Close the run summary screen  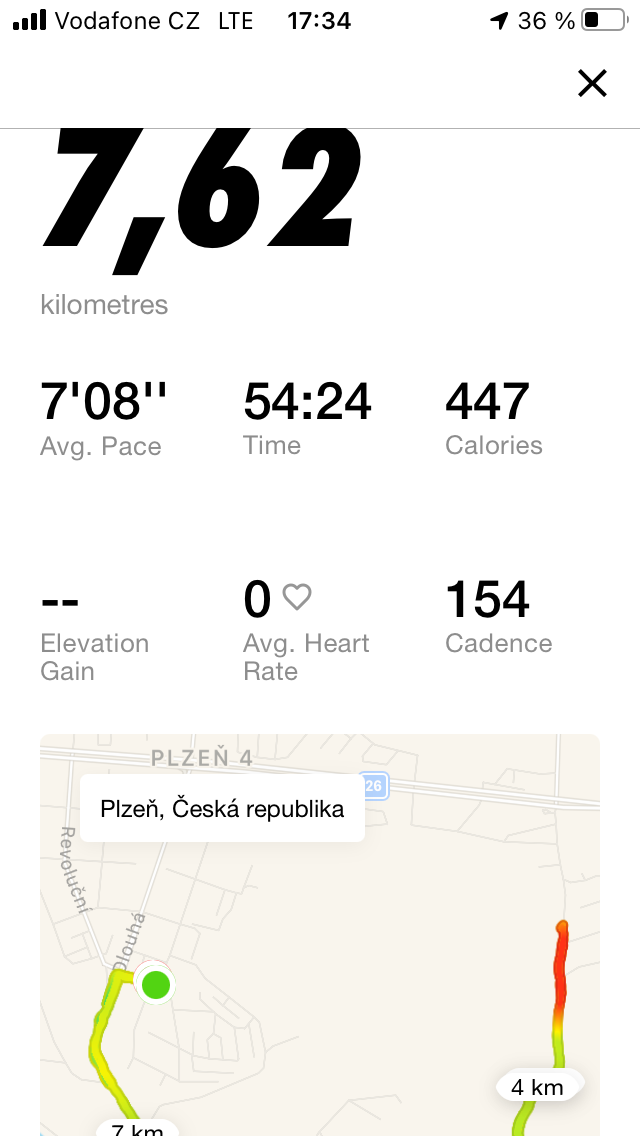coord(591,83)
